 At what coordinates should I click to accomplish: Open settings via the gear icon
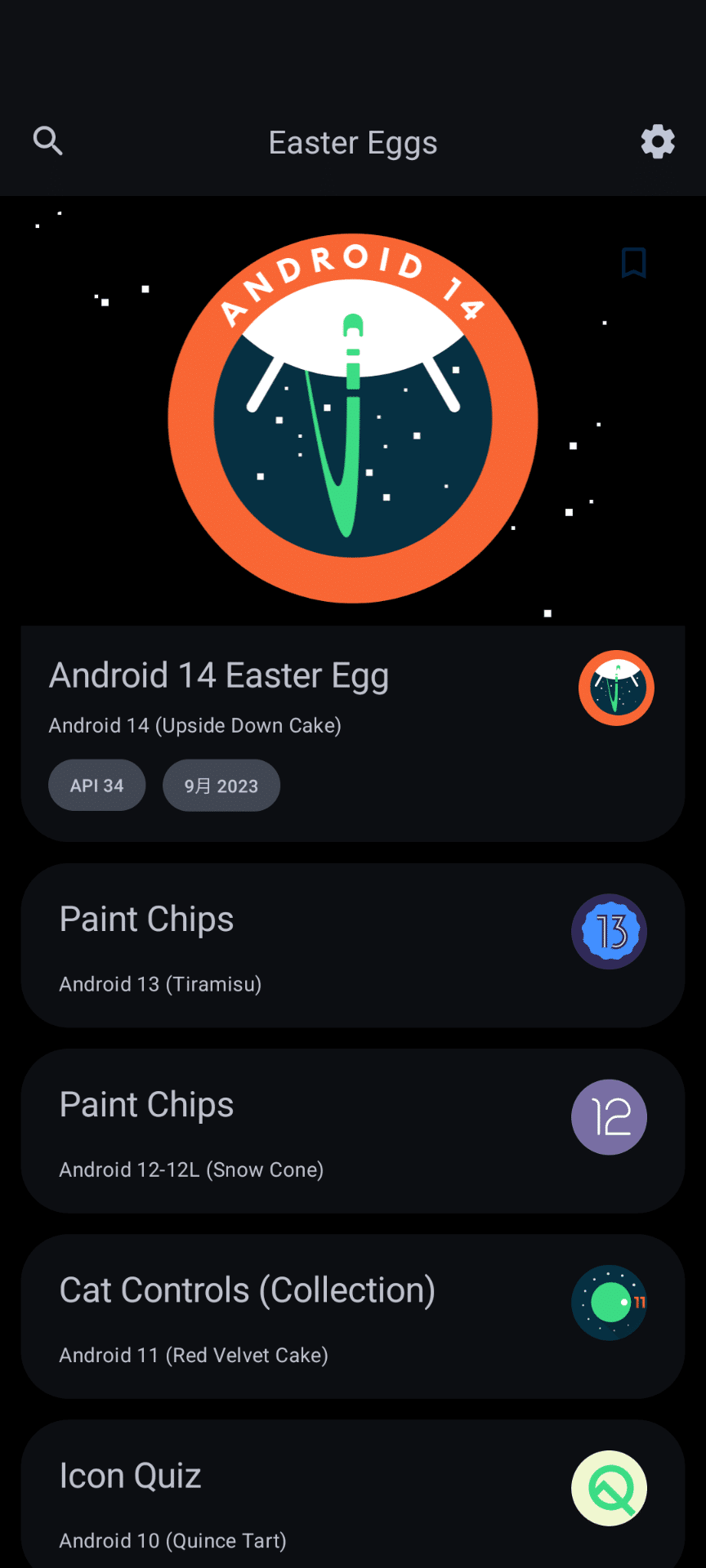point(658,142)
